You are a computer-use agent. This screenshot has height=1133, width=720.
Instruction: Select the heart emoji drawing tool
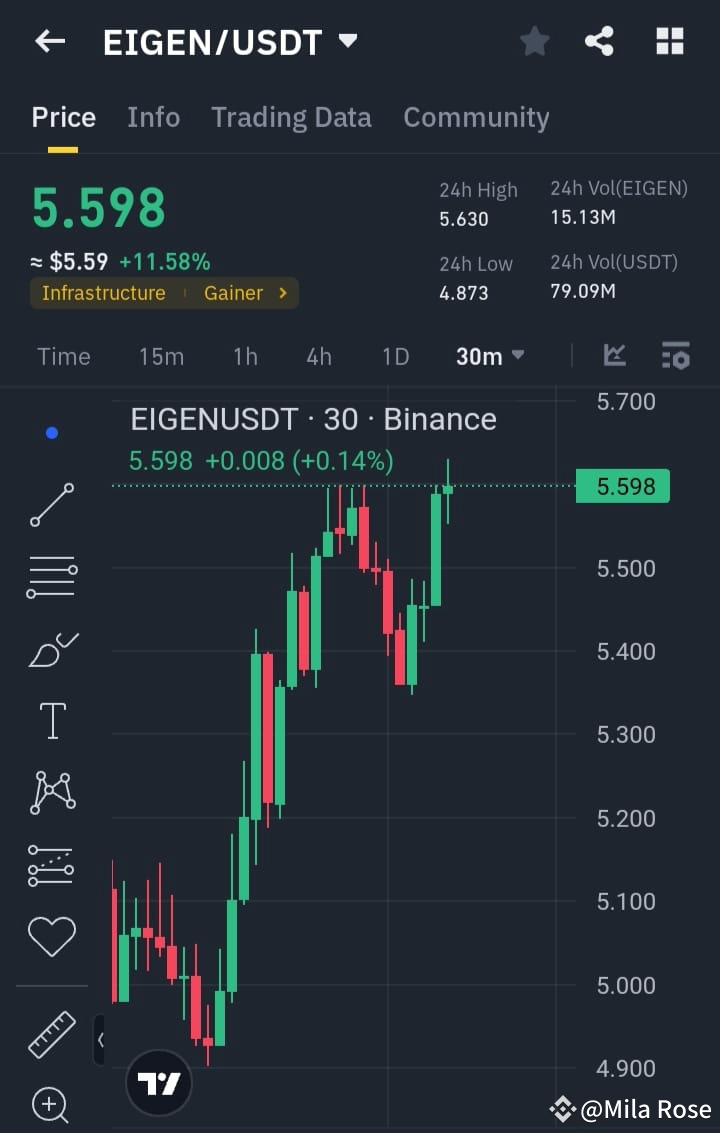(x=51, y=936)
